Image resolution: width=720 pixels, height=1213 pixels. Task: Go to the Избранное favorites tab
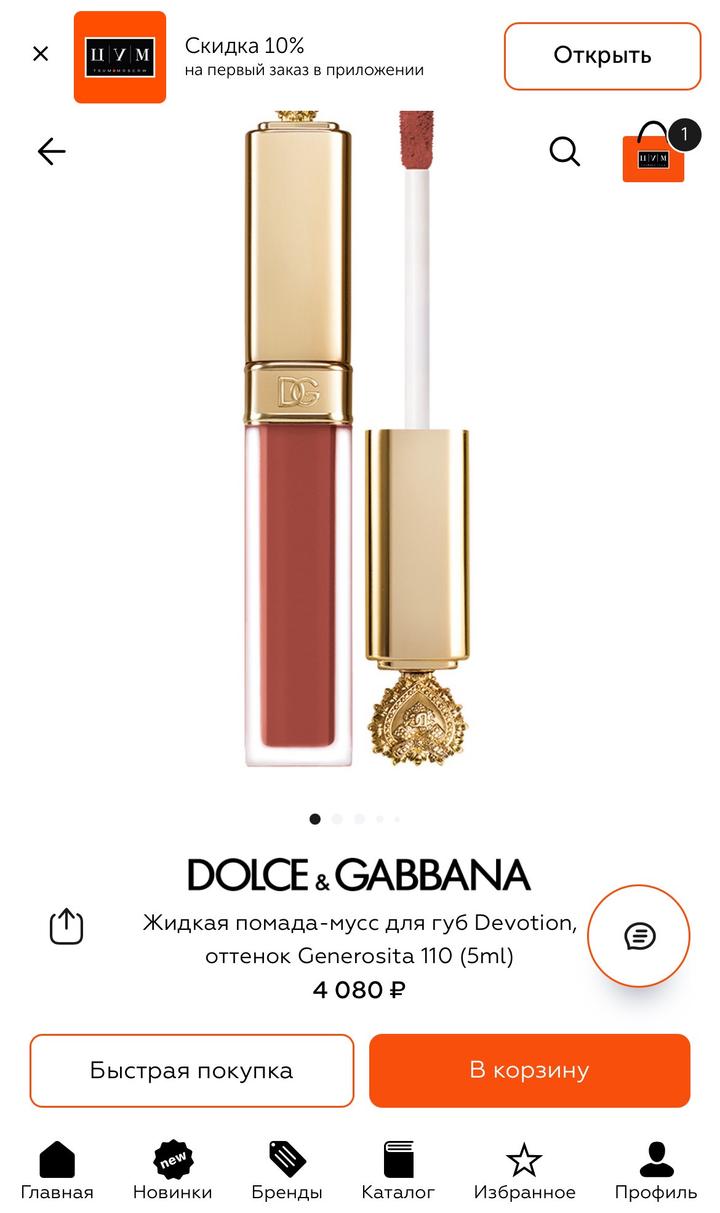[524, 1171]
